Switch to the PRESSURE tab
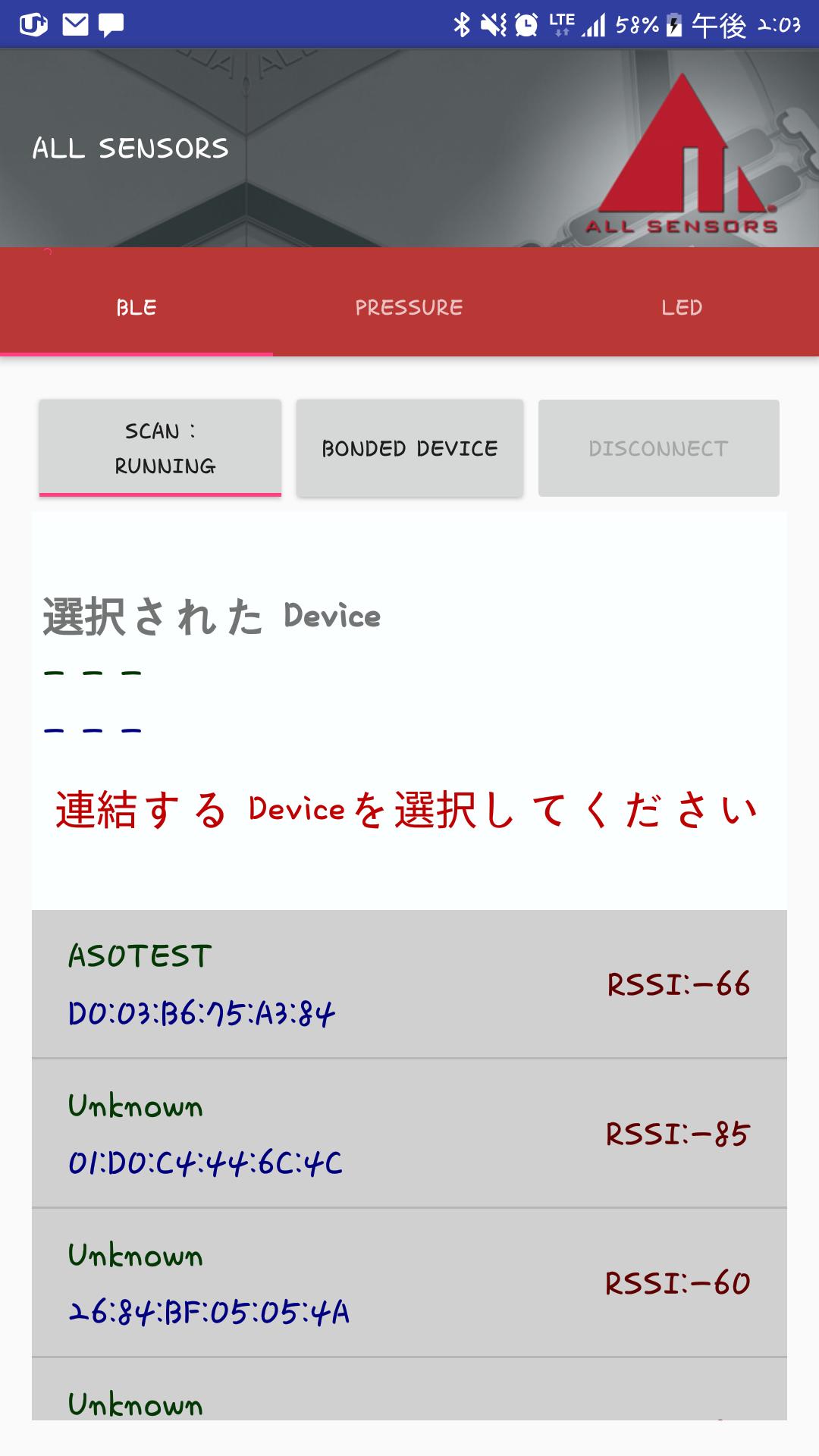 409,307
